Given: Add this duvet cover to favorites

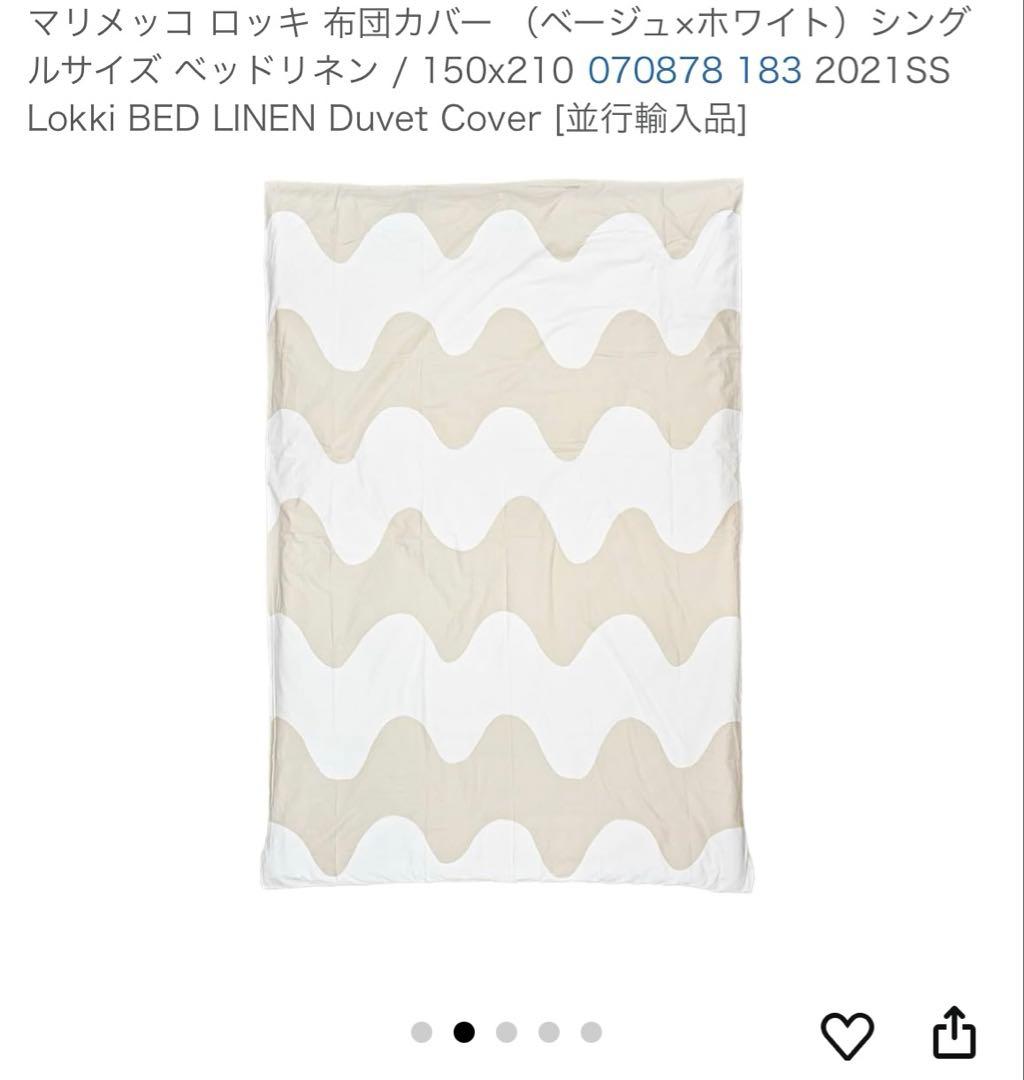Looking at the screenshot, I should click(847, 1033).
